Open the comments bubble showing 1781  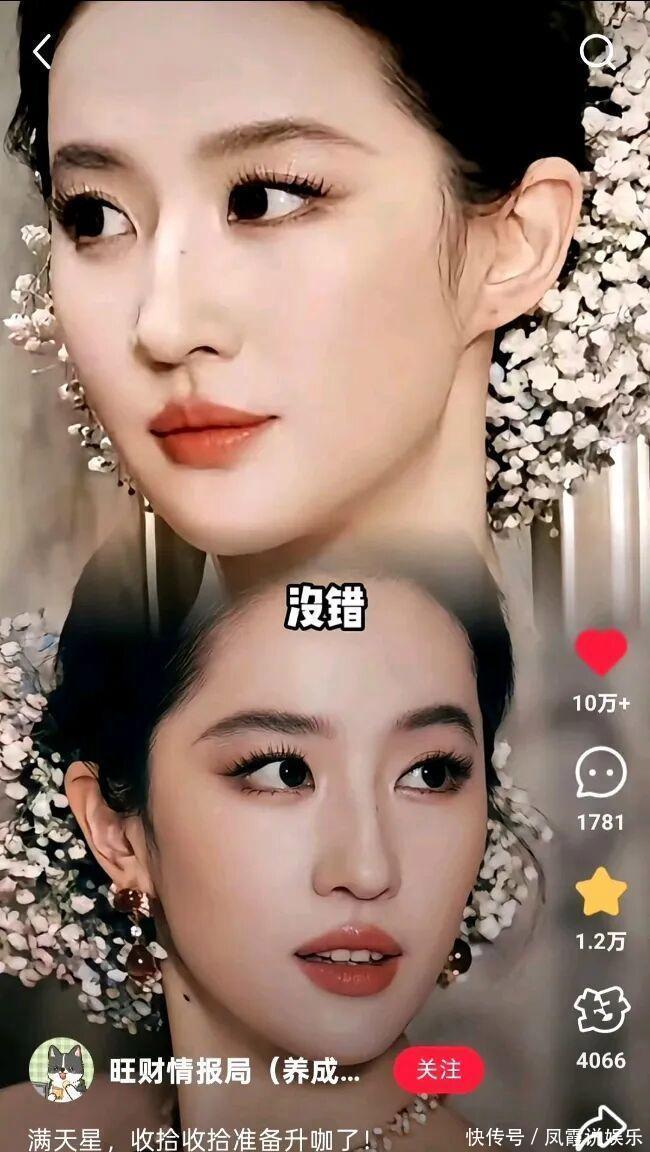601,772
